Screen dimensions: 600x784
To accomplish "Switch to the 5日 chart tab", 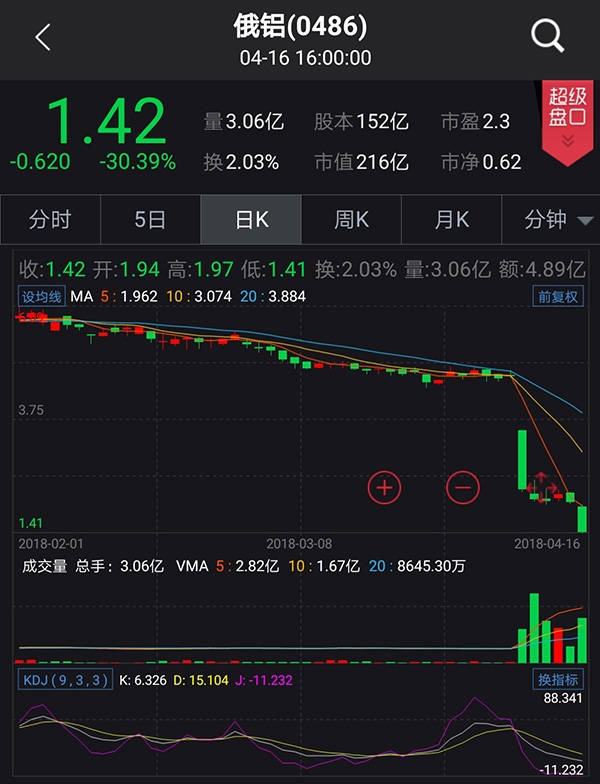I will pyautogui.click(x=150, y=220).
